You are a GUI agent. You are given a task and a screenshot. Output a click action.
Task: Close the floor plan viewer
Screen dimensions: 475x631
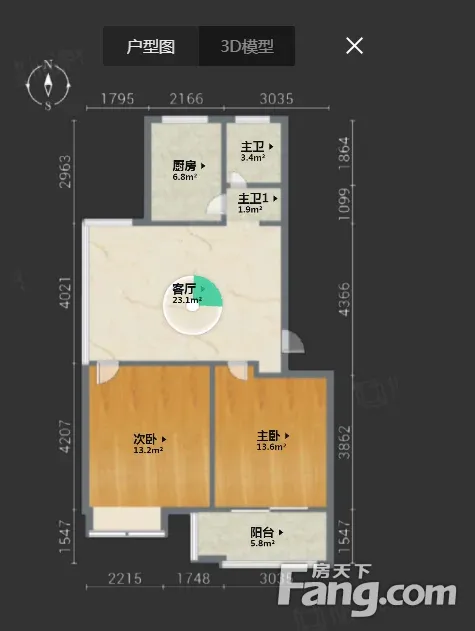(355, 45)
